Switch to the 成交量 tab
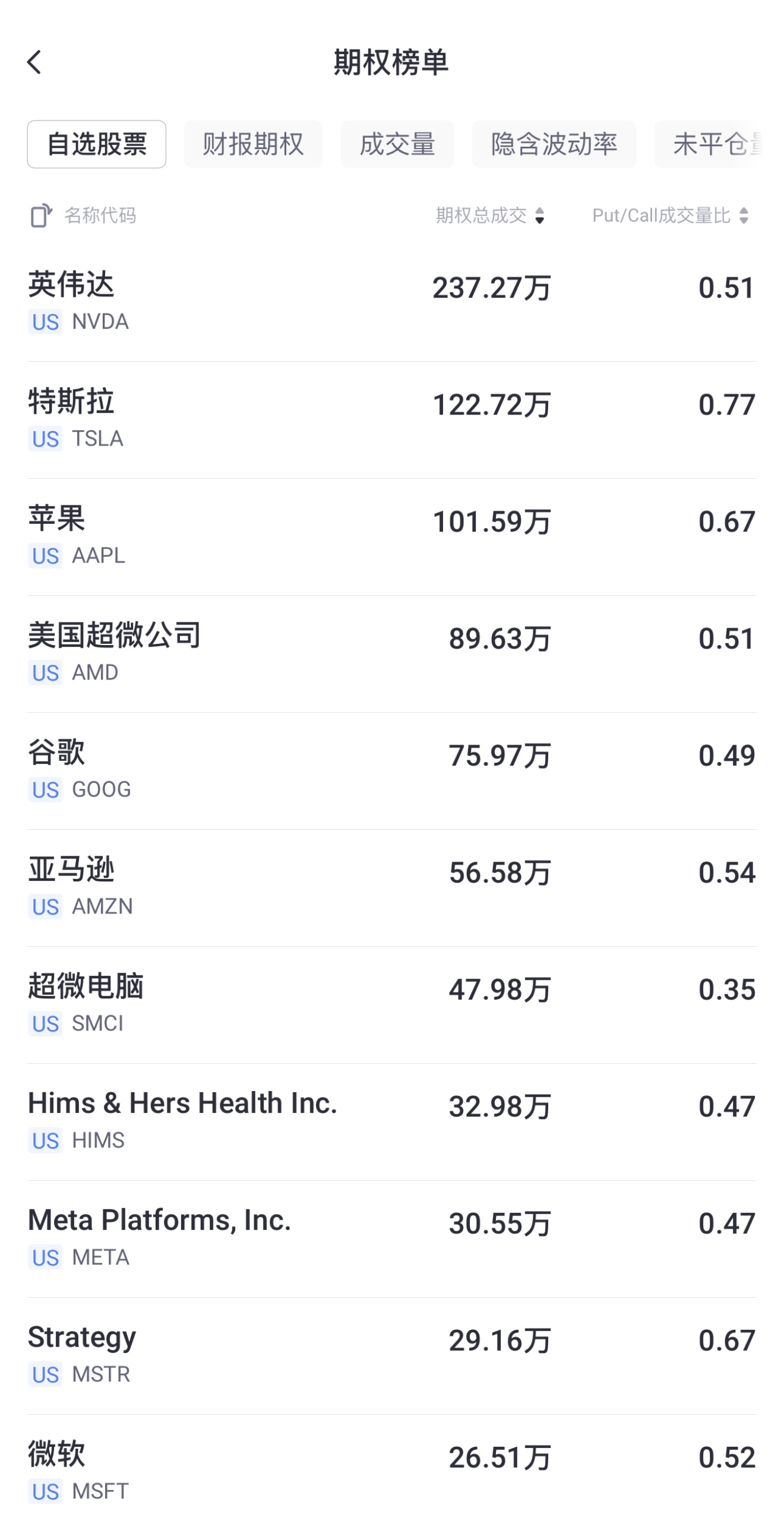 [397, 144]
